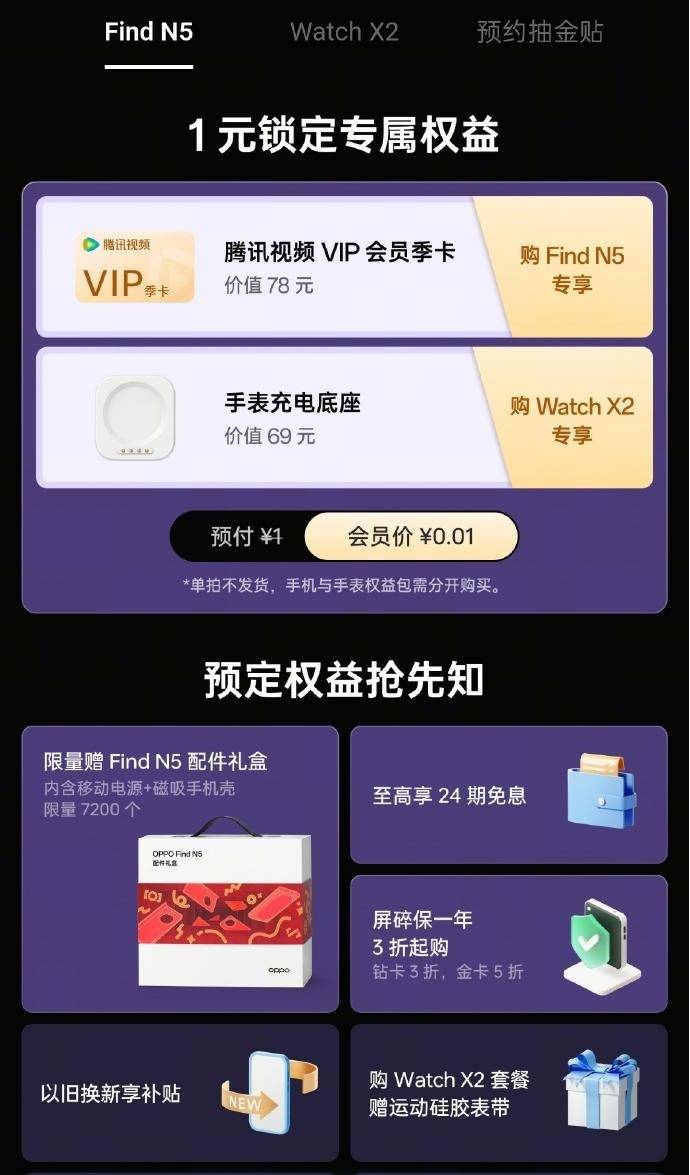Select the Find N5 tab
Viewport: 690px width, 1175px height.
tap(148, 32)
